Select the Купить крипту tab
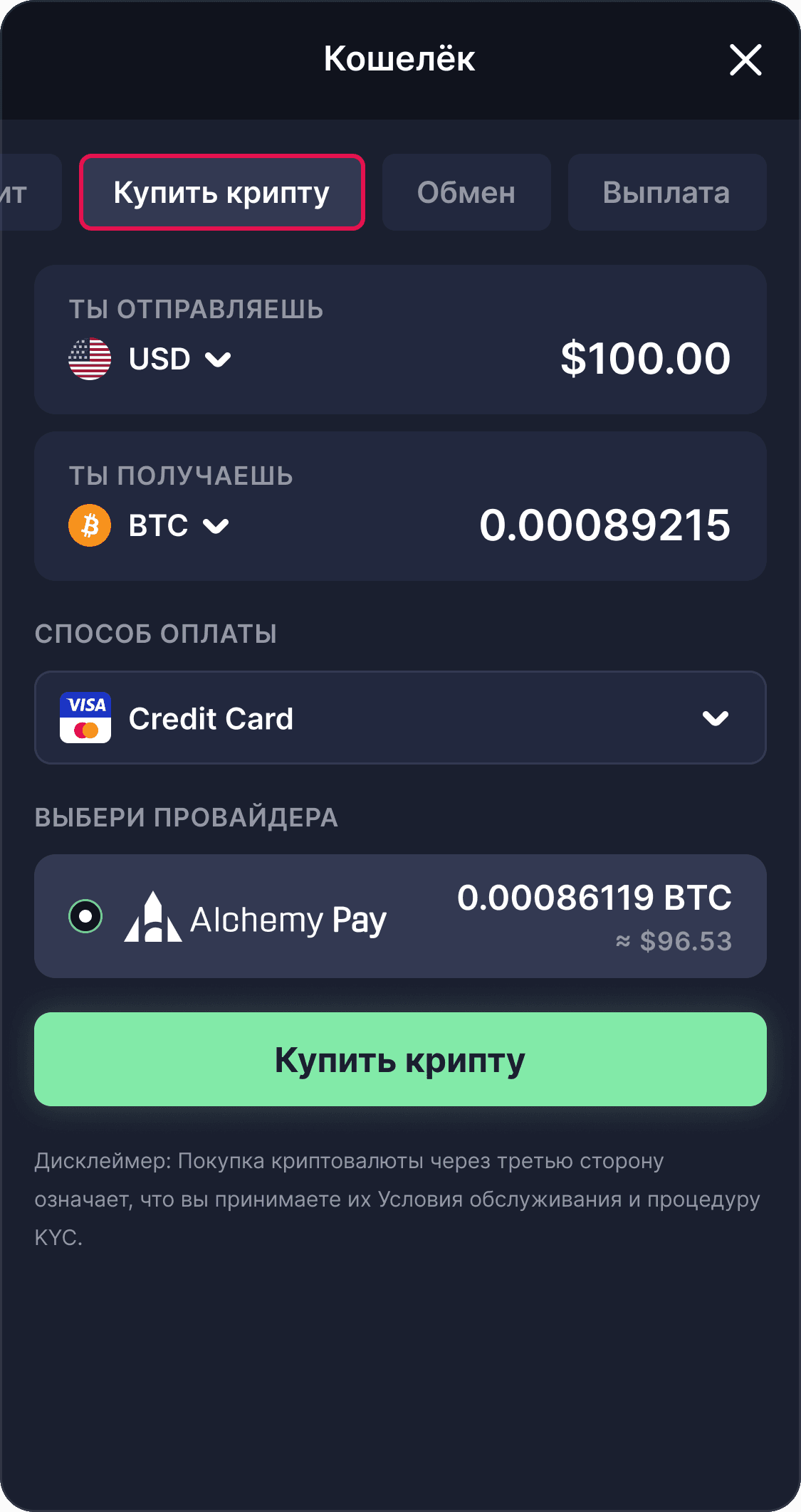Image resolution: width=801 pixels, height=1512 pixels. [x=221, y=192]
